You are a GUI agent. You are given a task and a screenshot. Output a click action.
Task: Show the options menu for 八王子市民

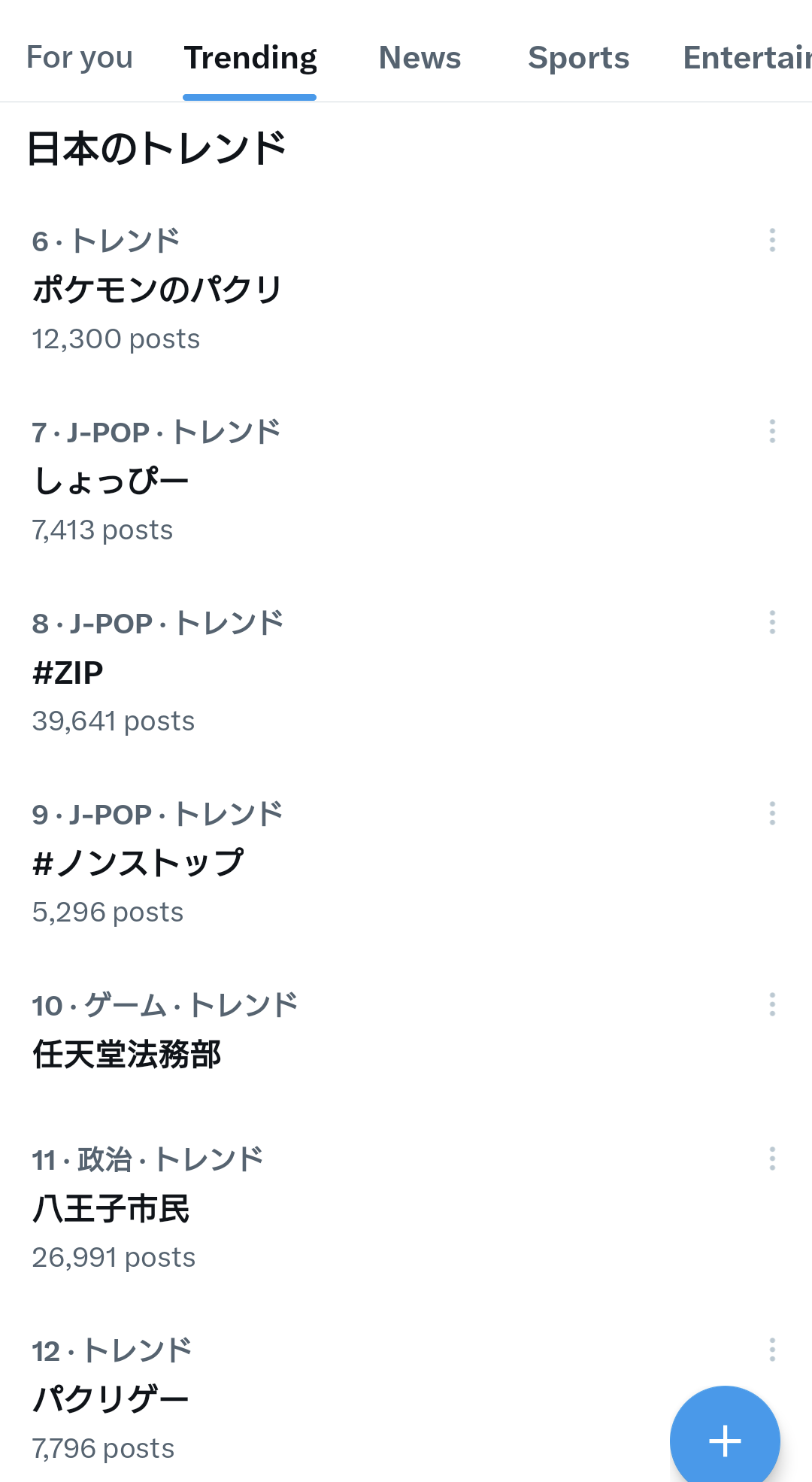click(x=772, y=1159)
